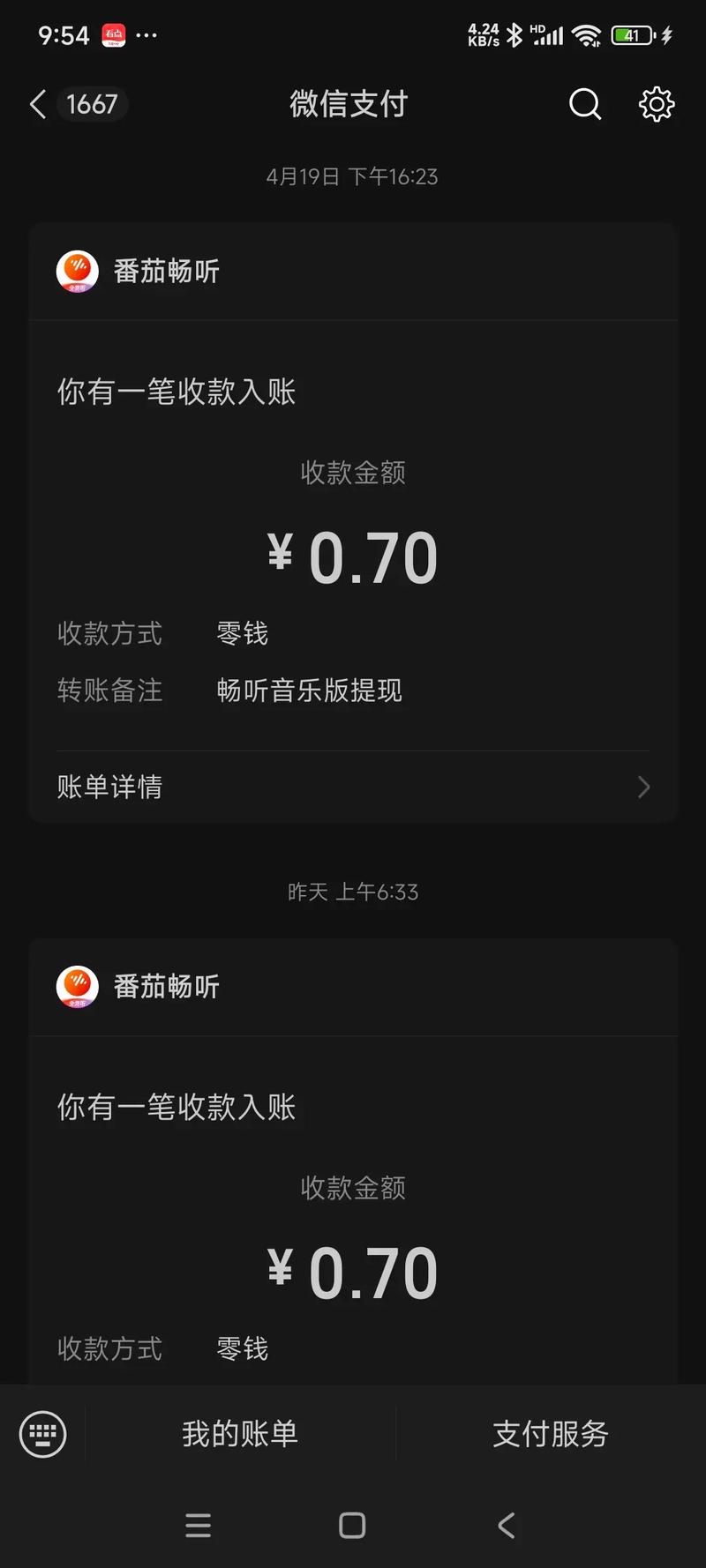The height and width of the screenshot is (1568, 706).
Task: Open the 支付服务 menu
Action: tap(551, 1434)
